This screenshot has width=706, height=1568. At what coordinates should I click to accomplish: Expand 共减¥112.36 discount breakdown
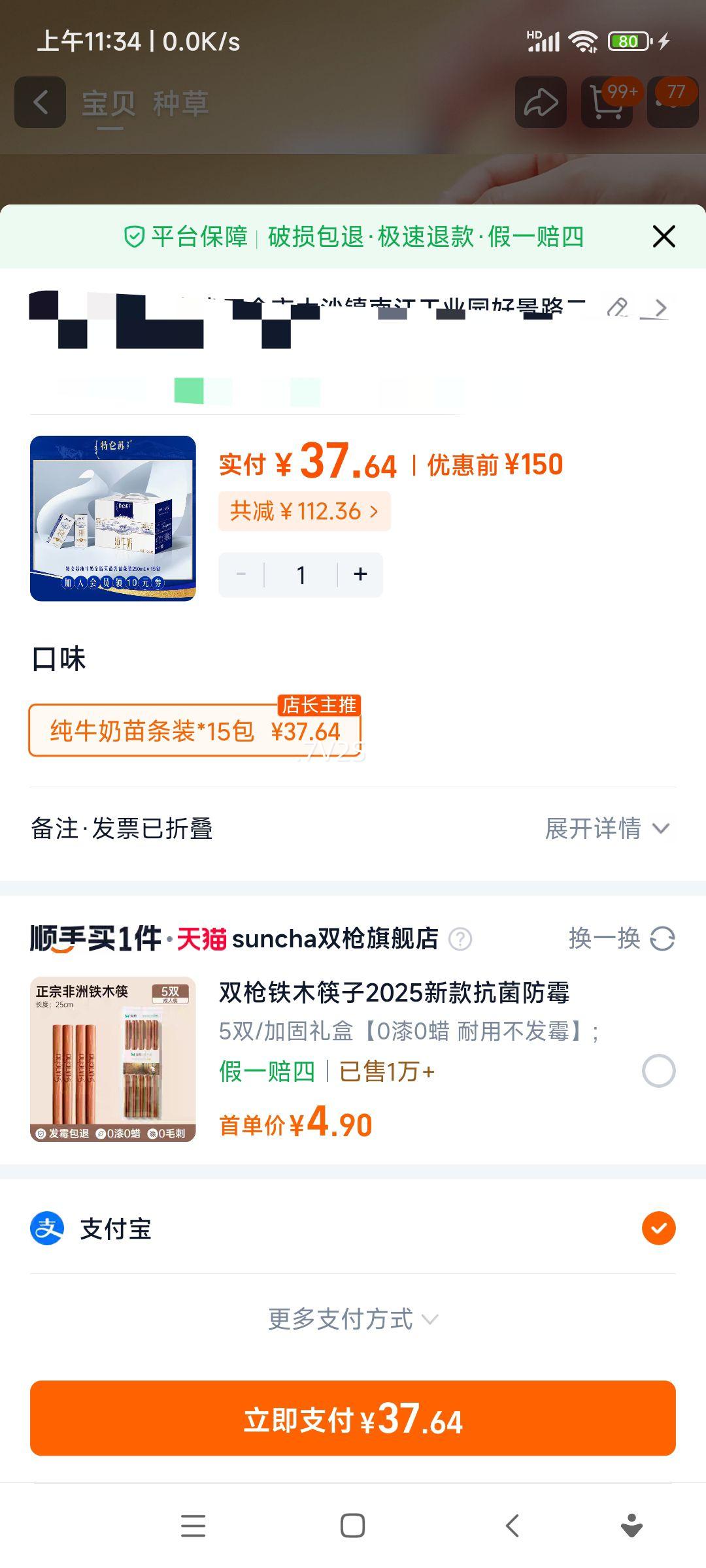[302, 511]
